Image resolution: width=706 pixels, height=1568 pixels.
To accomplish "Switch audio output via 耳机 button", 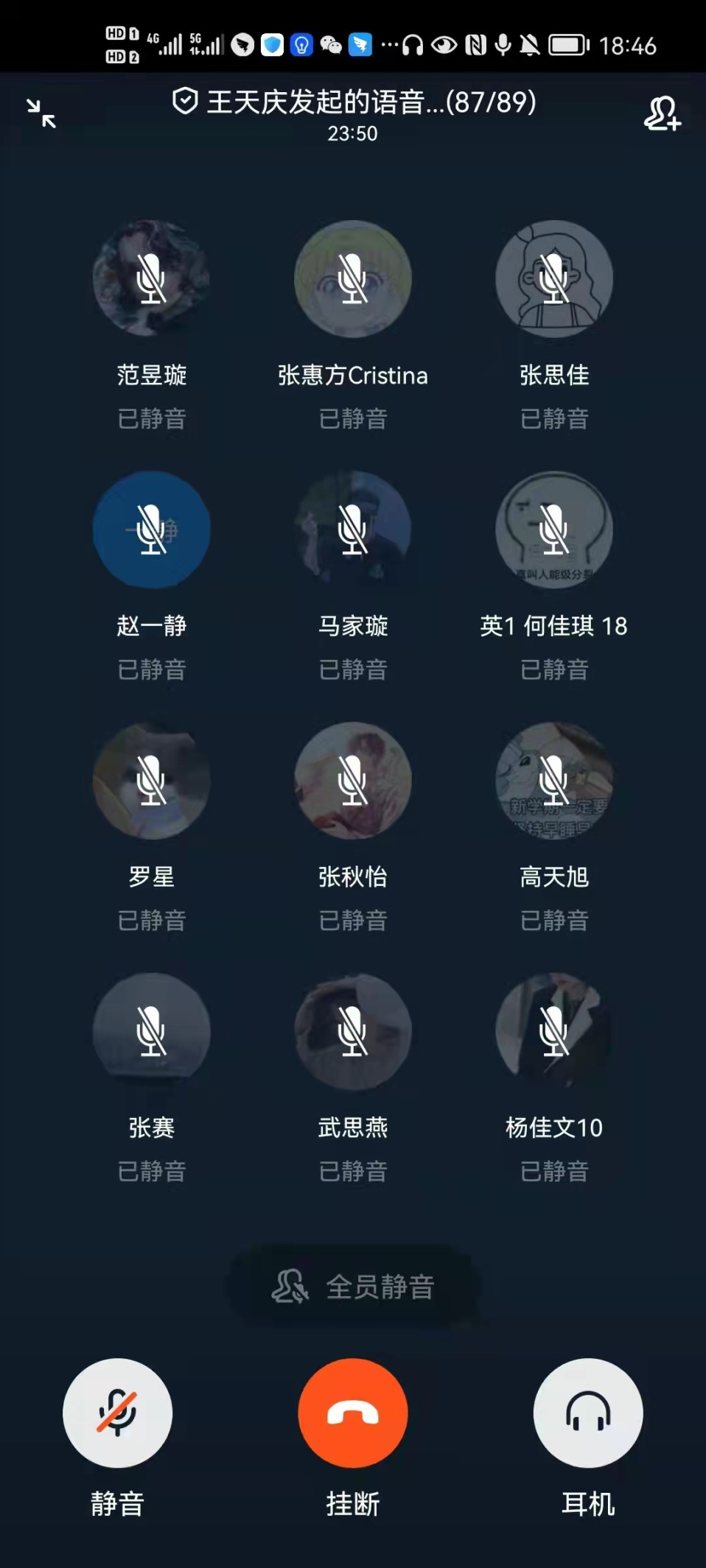I will pos(587,1413).
